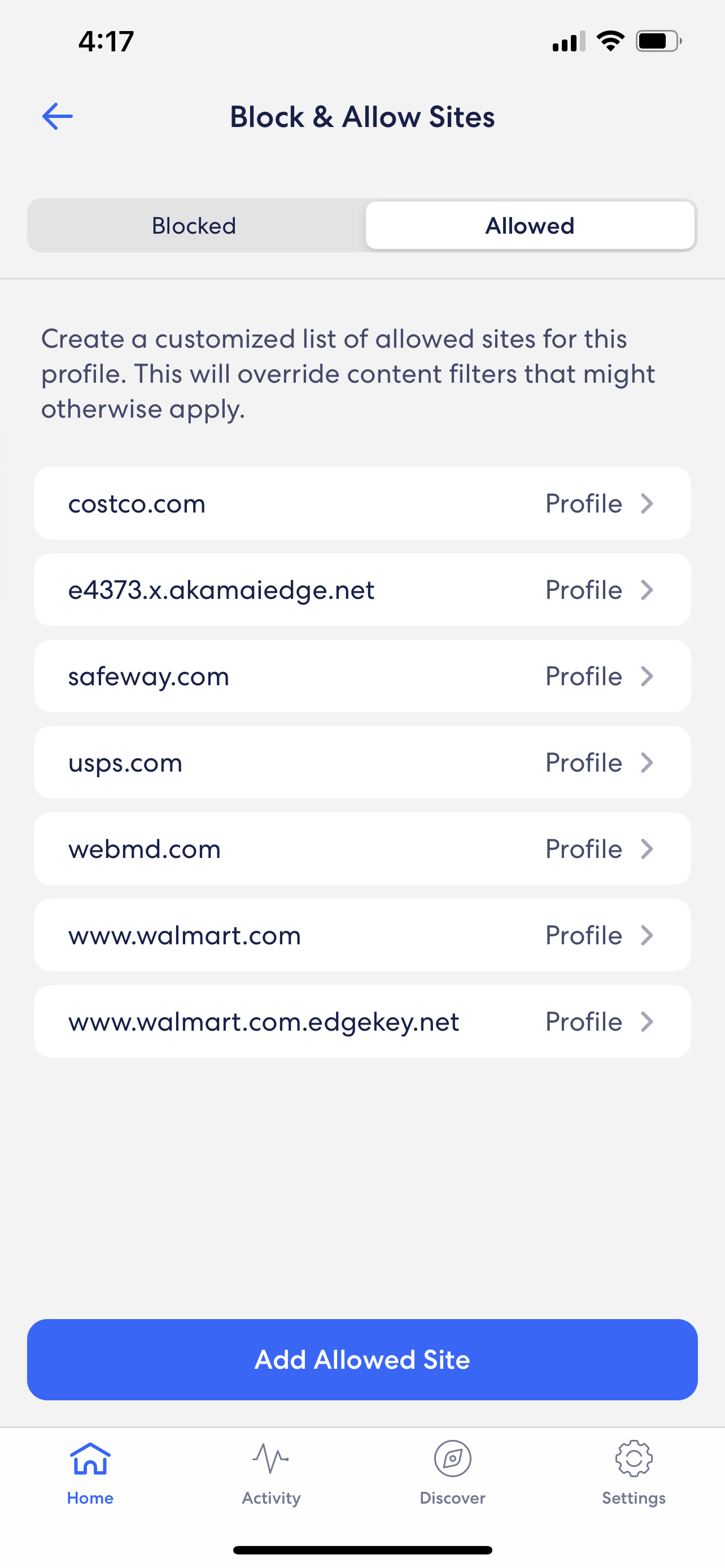The width and height of the screenshot is (725, 1568).
Task: Open the safeway.com allowed site entry
Action: [362, 676]
